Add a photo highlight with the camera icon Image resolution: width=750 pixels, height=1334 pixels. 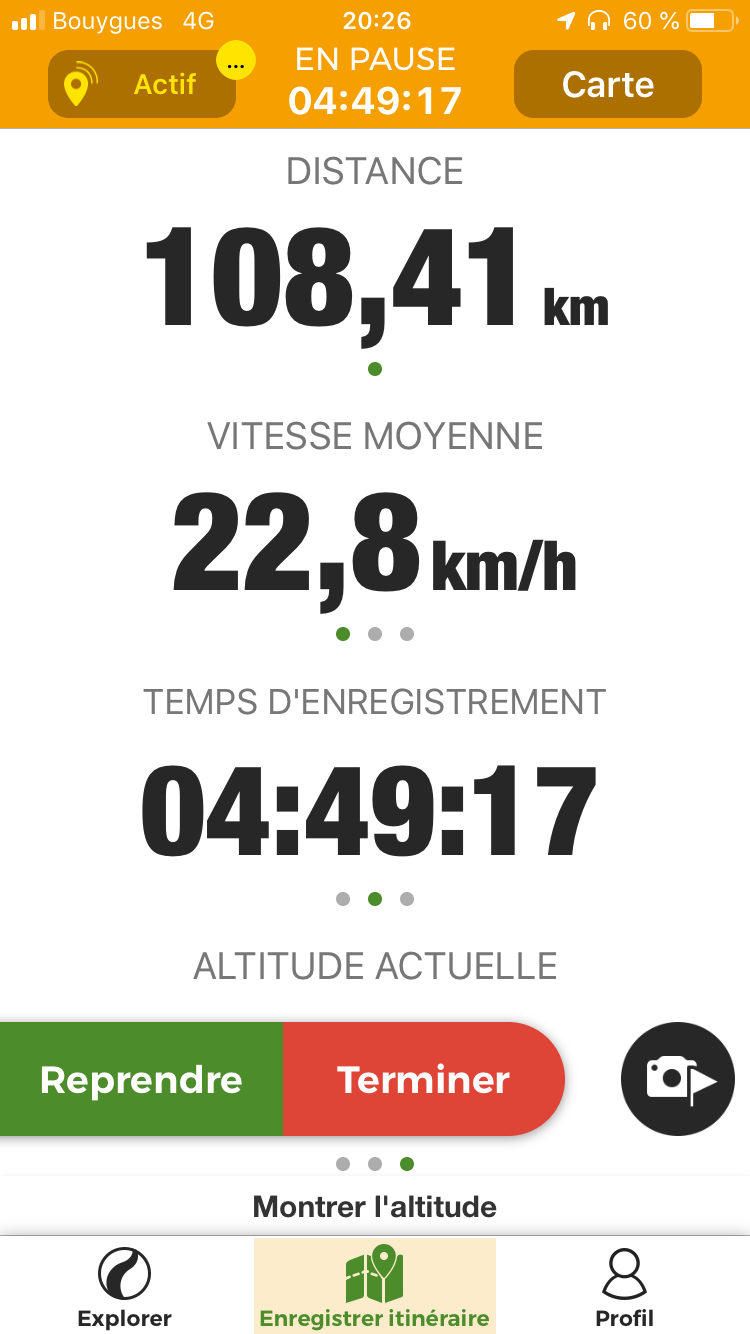point(678,1079)
